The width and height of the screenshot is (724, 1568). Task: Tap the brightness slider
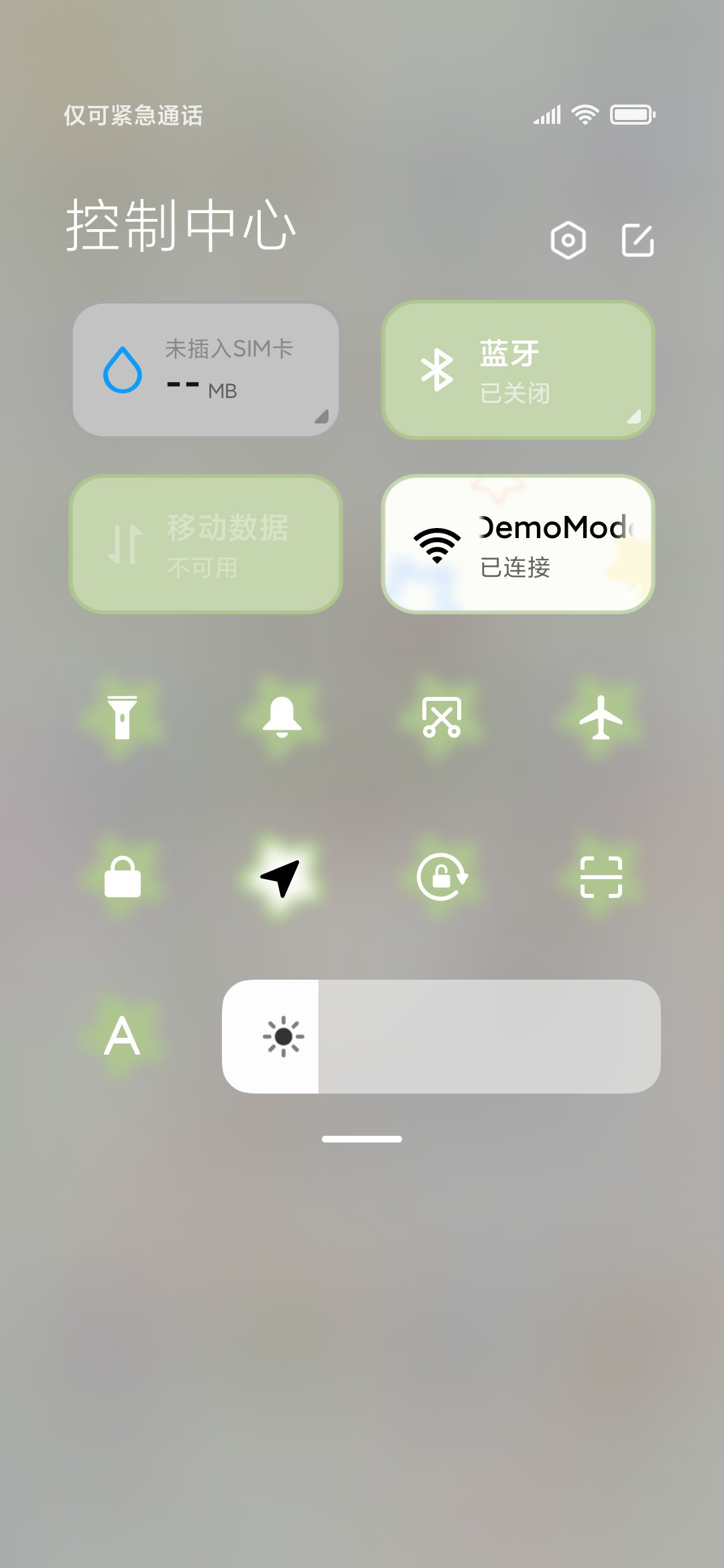click(x=441, y=1037)
